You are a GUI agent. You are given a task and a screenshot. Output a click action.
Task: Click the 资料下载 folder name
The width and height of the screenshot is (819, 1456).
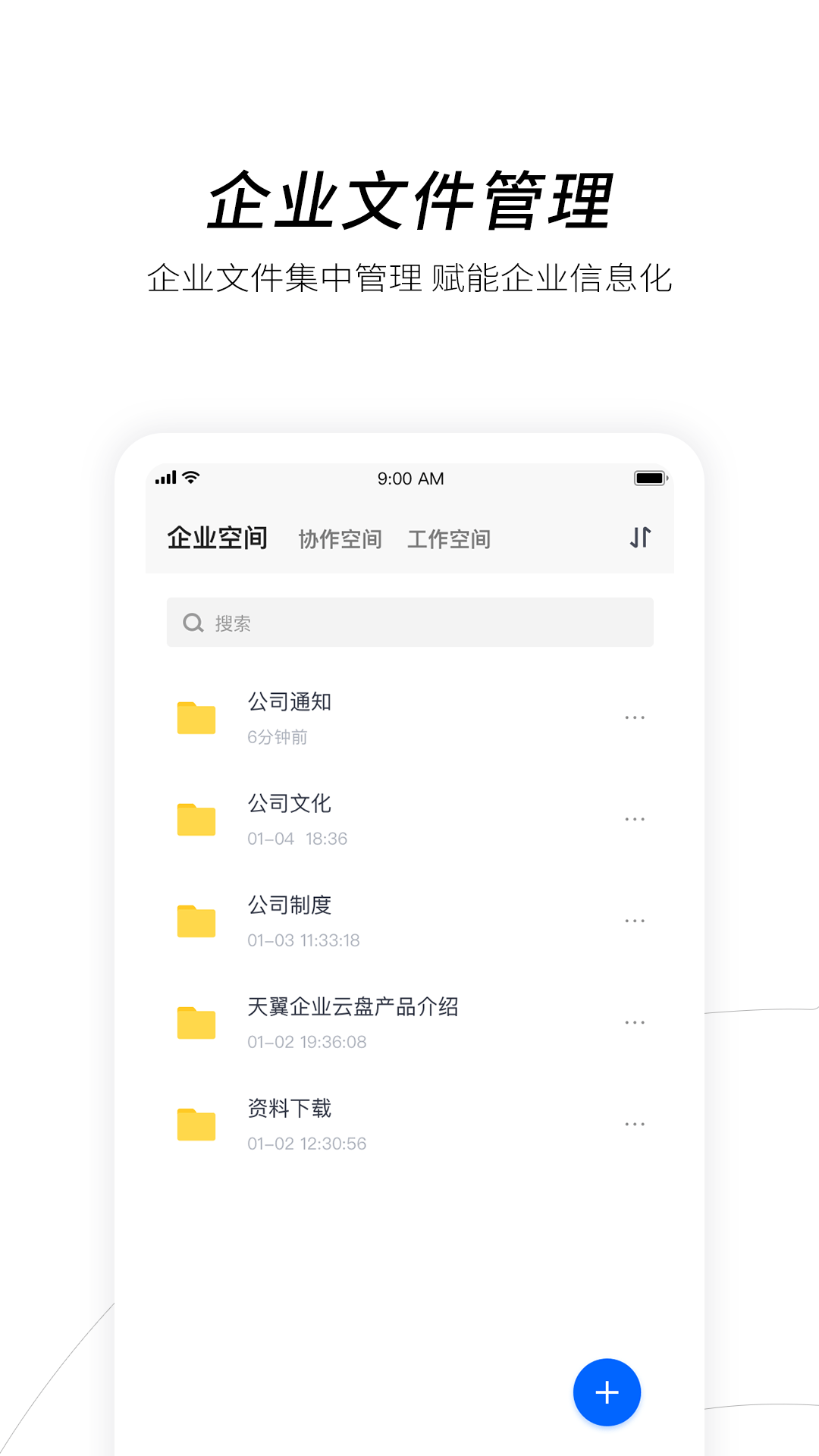click(289, 1108)
